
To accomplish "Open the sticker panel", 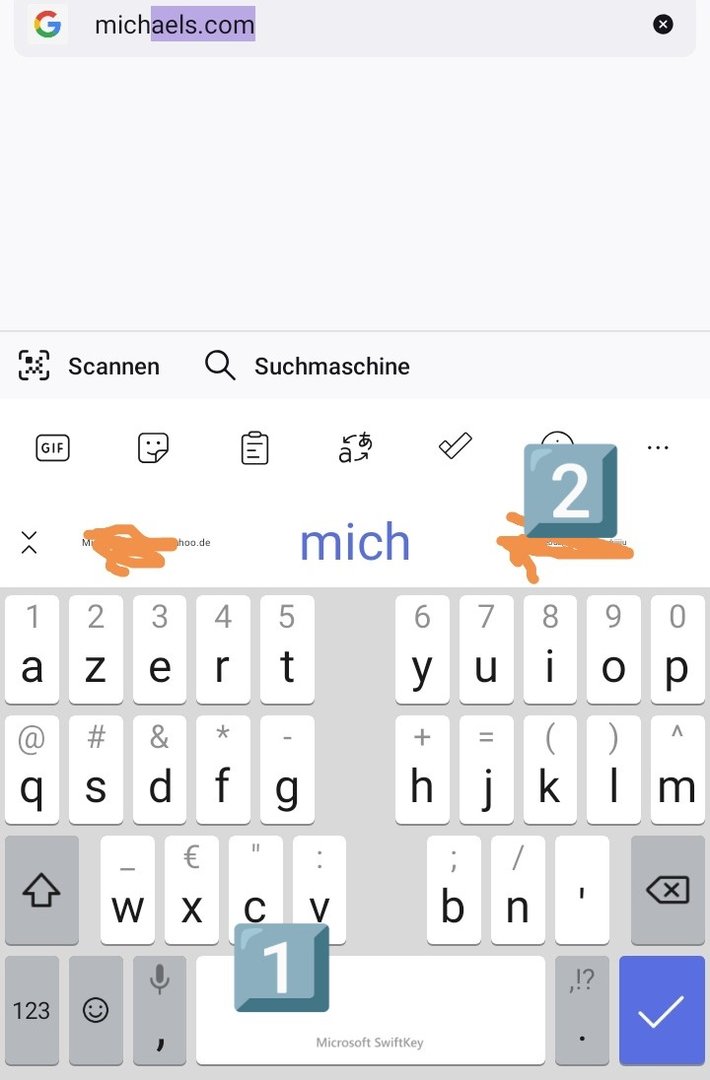I will coord(153,448).
